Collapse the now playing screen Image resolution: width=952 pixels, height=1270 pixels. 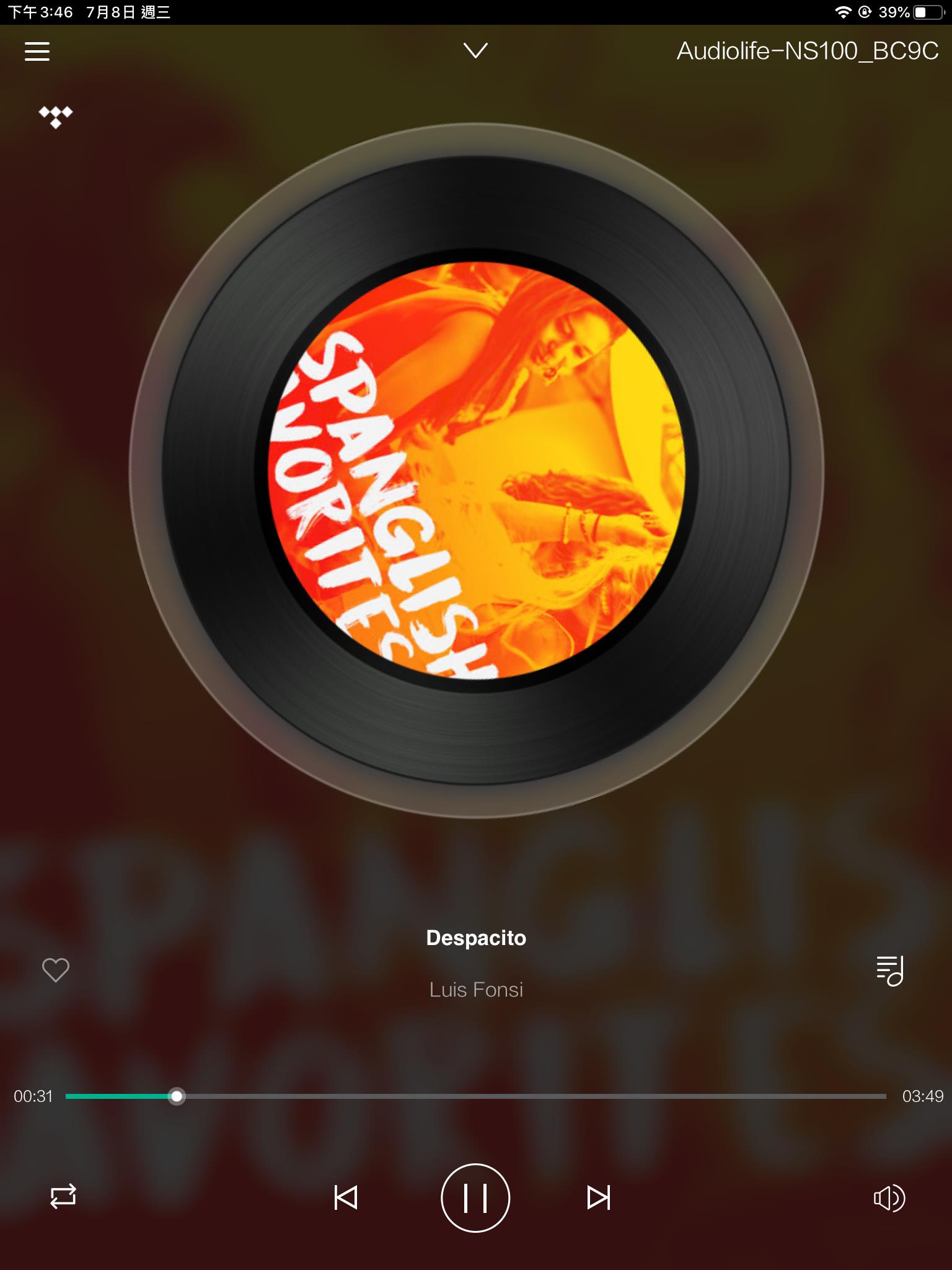[475, 50]
